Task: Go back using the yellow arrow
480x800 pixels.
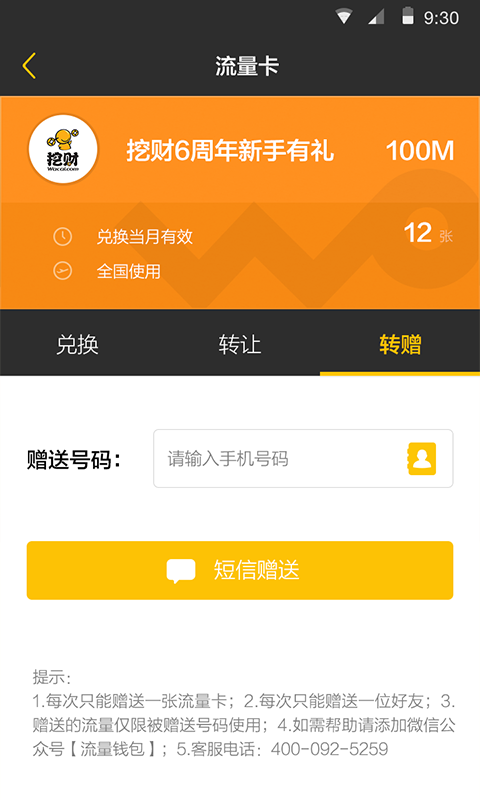Action: 29,66
